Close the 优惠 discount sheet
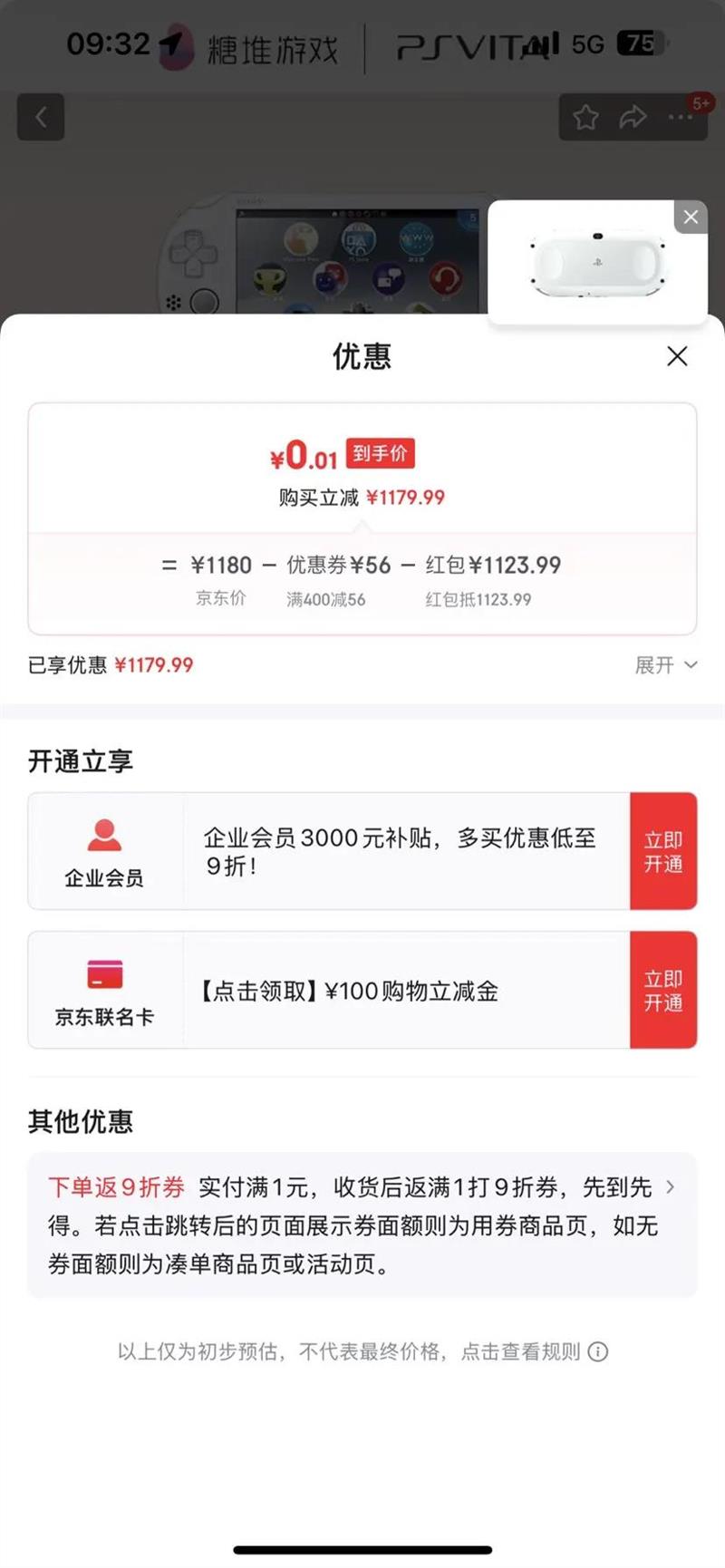 pyautogui.click(x=677, y=356)
